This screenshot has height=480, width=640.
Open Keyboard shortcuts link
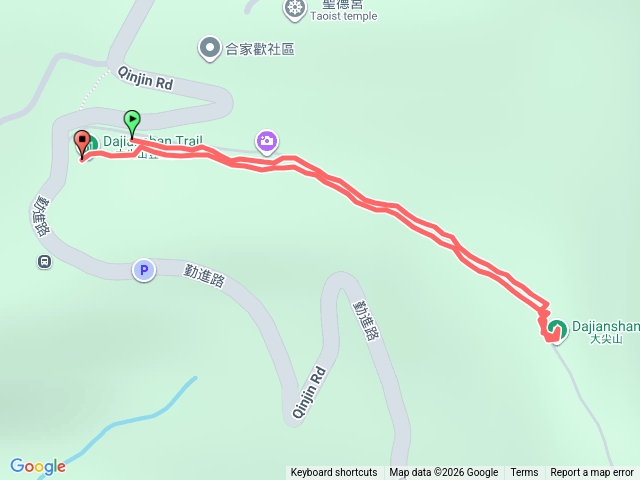pos(334,473)
